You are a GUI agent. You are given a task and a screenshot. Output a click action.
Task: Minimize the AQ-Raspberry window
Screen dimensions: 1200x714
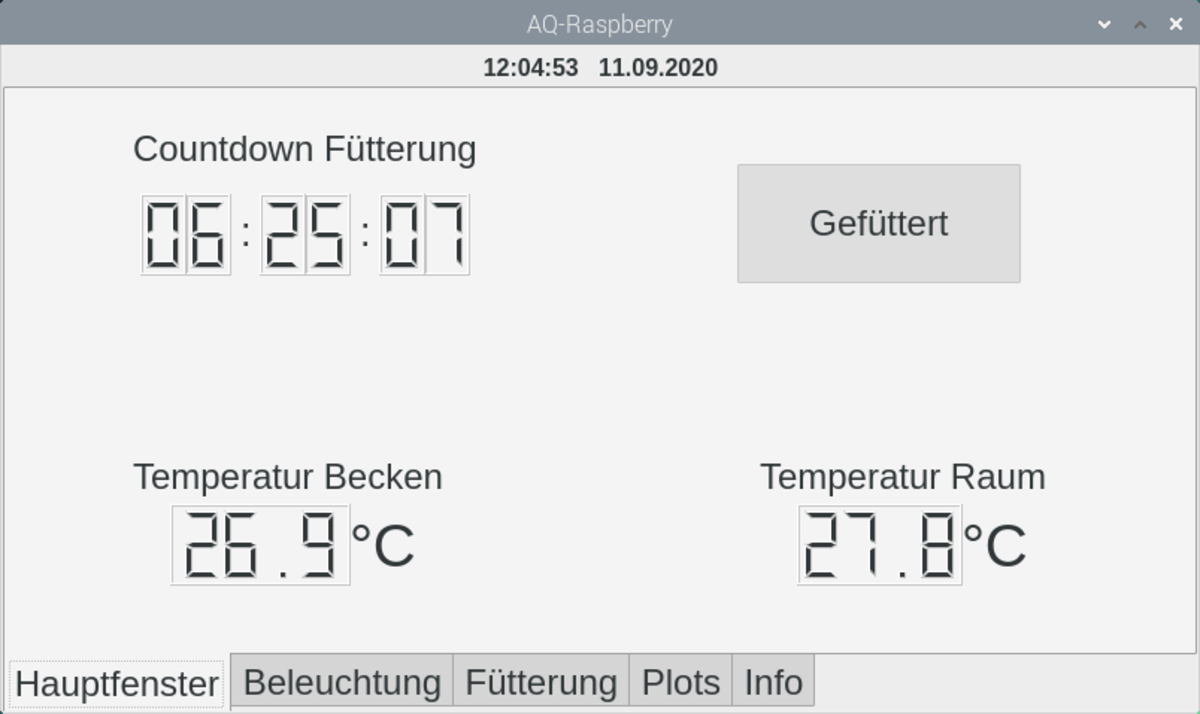click(x=1104, y=24)
